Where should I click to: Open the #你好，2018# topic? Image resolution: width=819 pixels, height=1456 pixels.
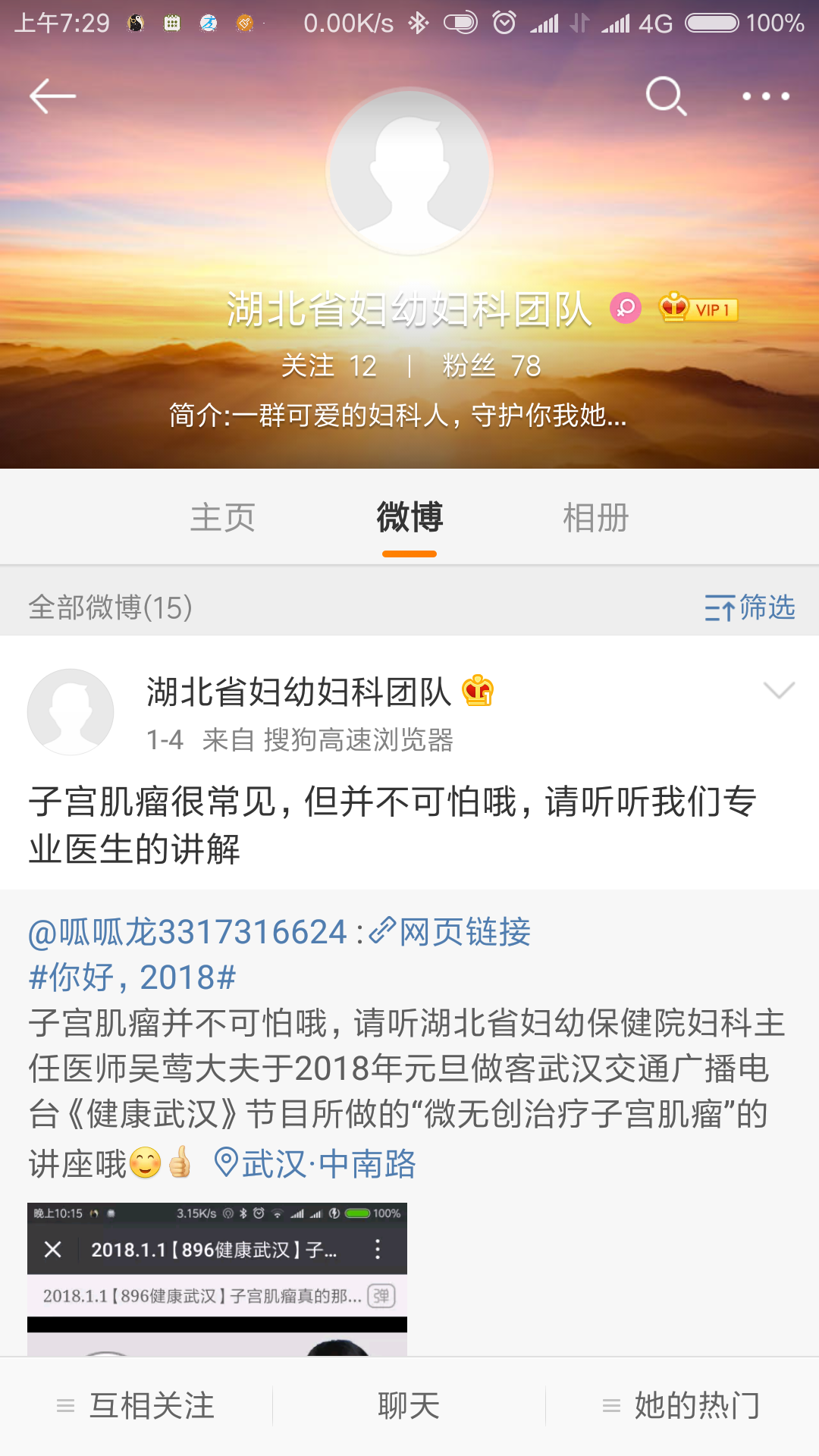tap(132, 977)
